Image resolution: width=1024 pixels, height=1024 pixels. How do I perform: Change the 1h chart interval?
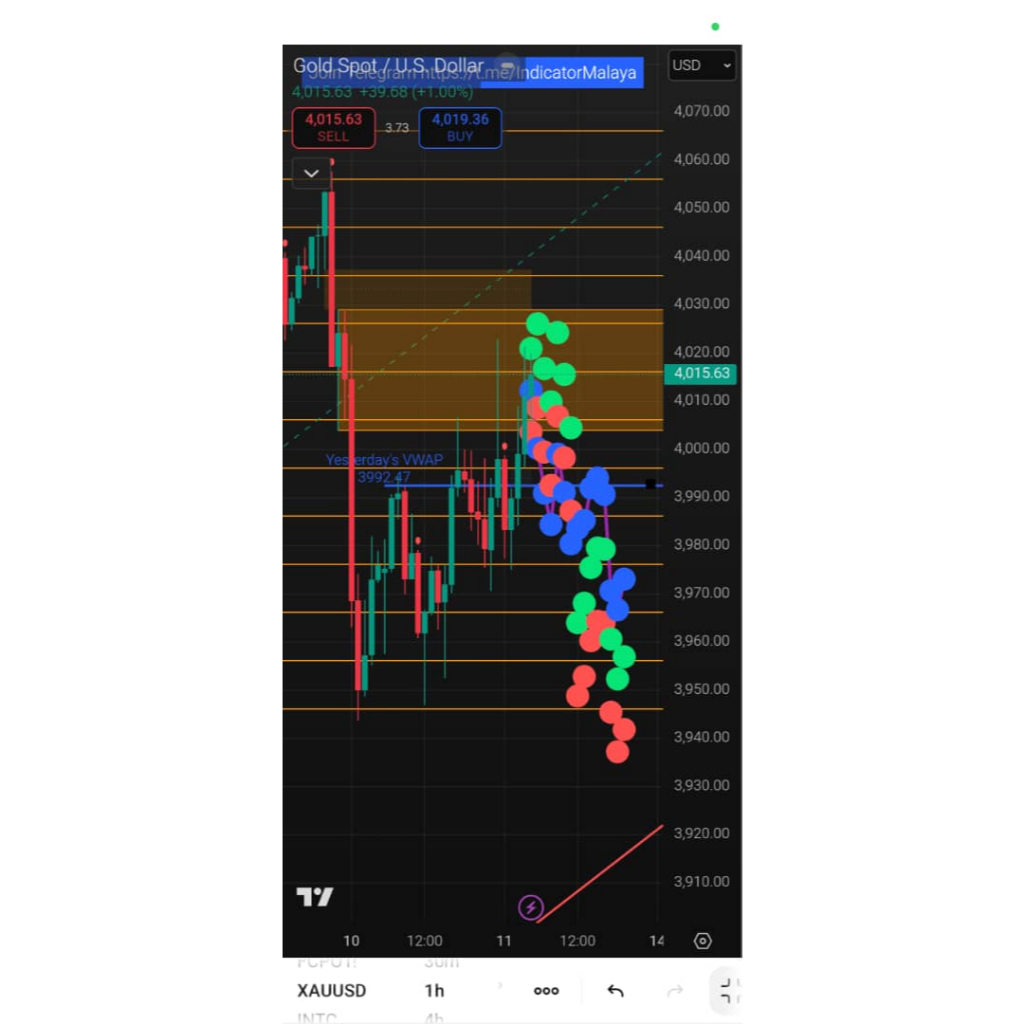point(434,991)
